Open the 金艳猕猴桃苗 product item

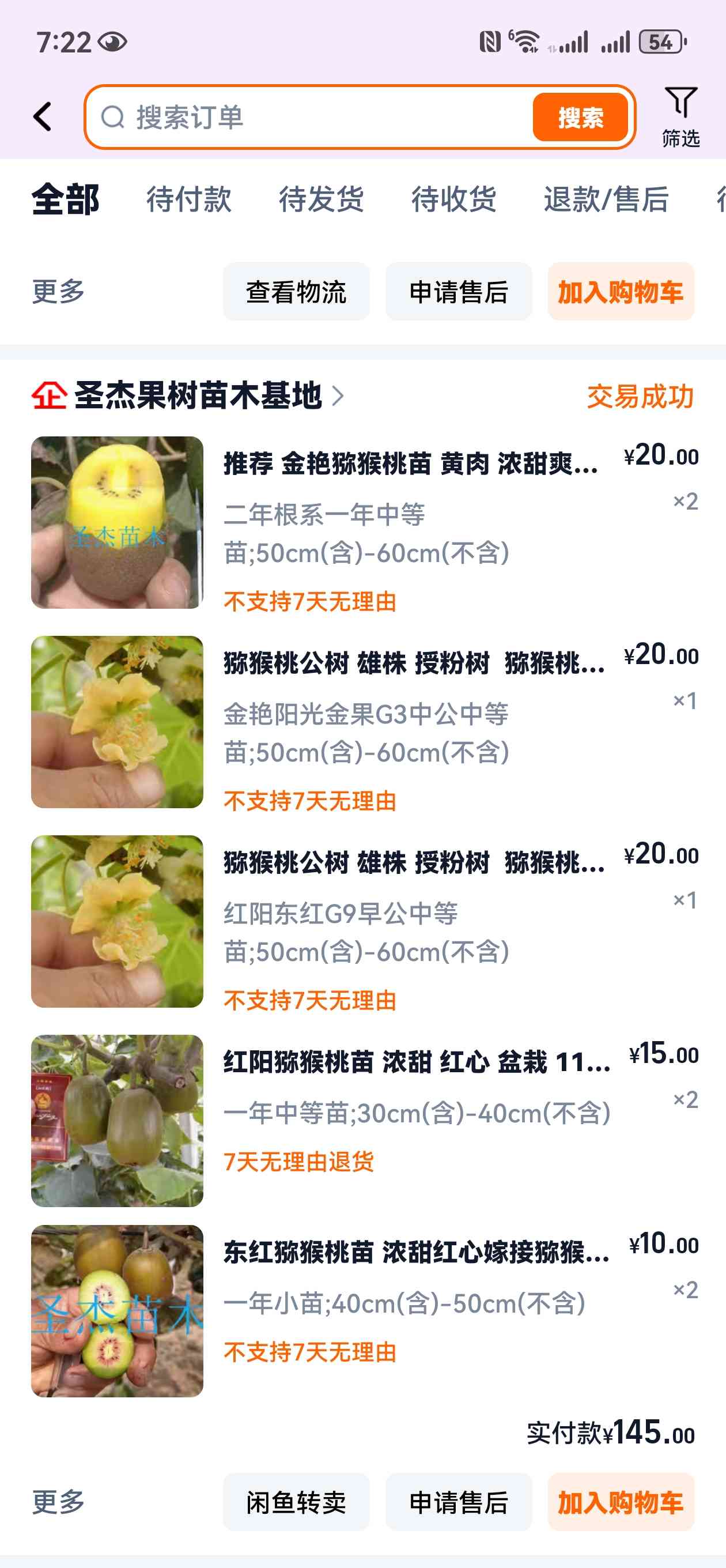tap(364, 522)
